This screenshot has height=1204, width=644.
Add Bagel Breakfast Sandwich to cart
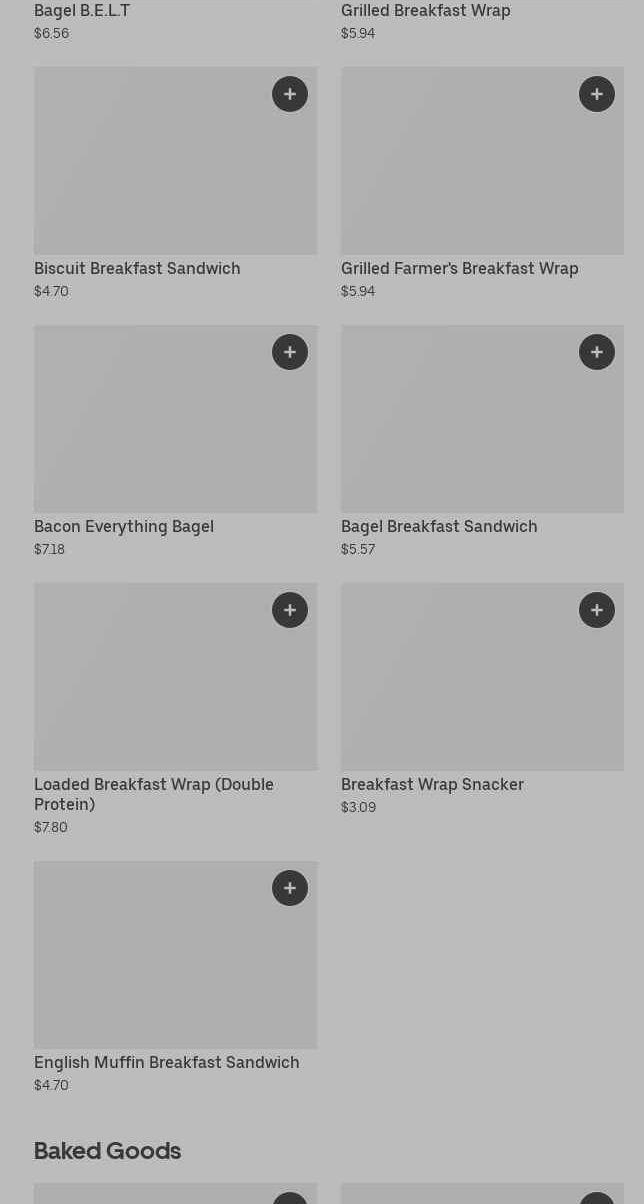pyautogui.click(x=597, y=352)
